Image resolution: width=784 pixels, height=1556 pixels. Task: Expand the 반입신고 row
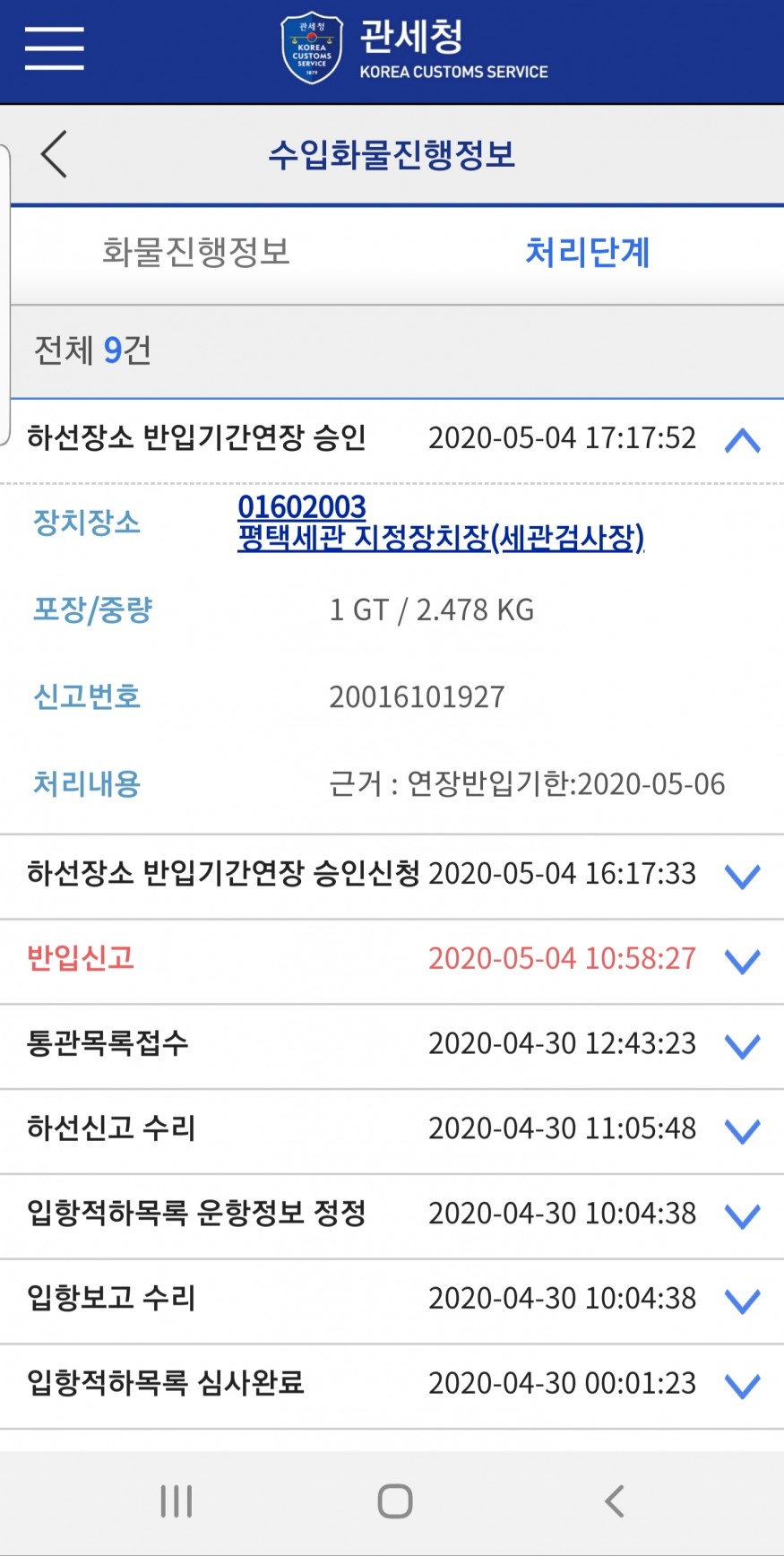(x=742, y=961)
